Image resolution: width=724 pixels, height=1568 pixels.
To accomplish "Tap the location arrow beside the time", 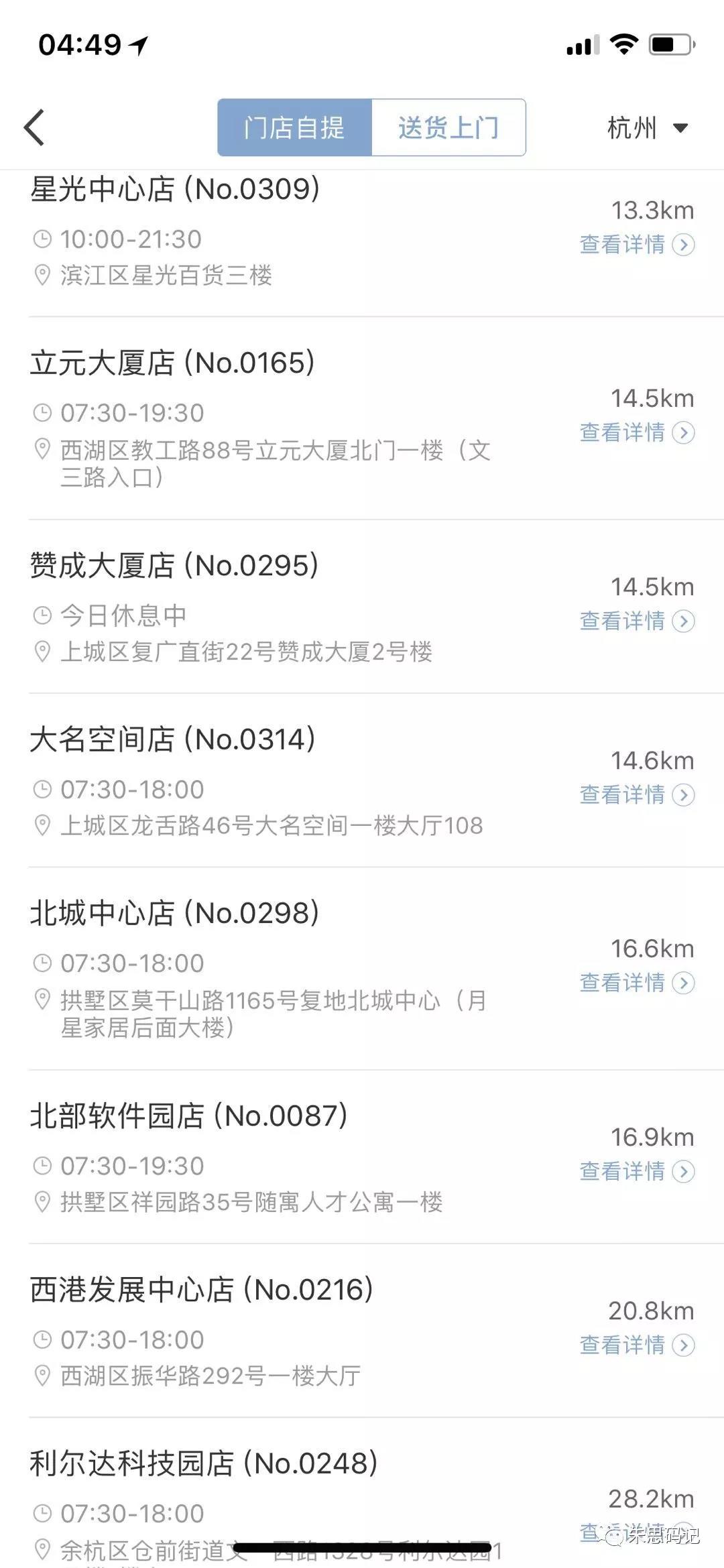I will click(137, 46).
